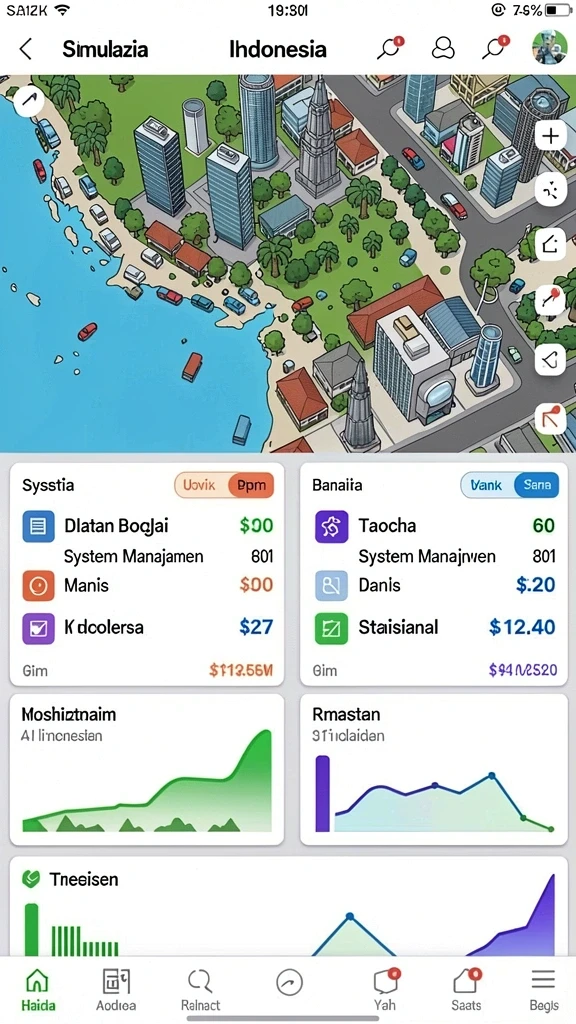
Task: Open the Kdcolersa row
Action: pos(148,628)
